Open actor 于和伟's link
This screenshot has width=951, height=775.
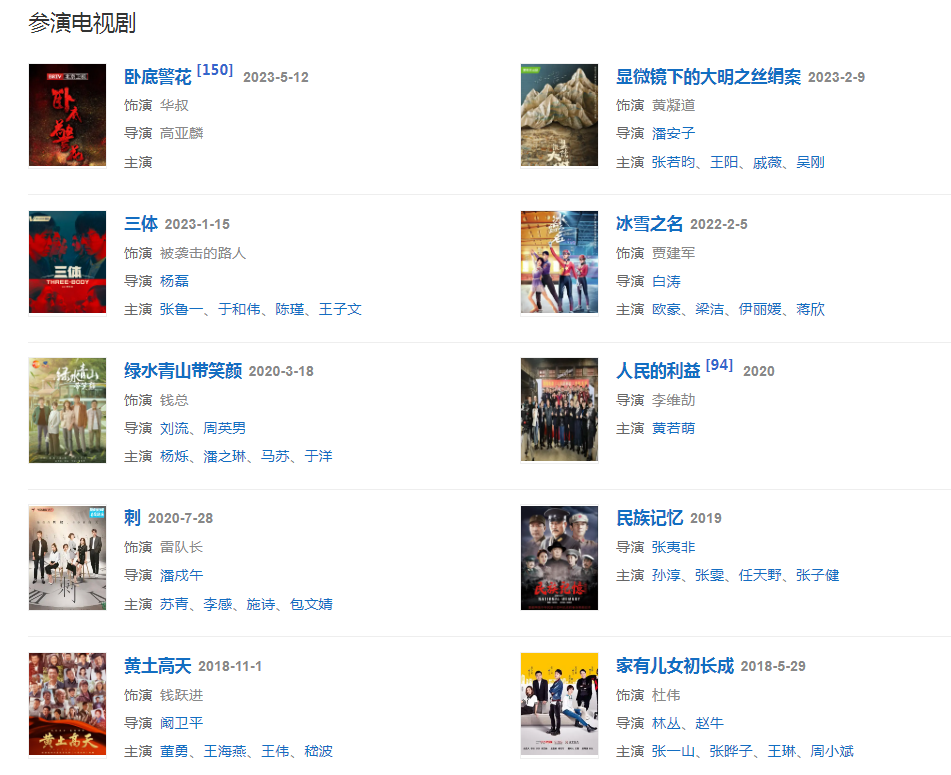point(239,309)
